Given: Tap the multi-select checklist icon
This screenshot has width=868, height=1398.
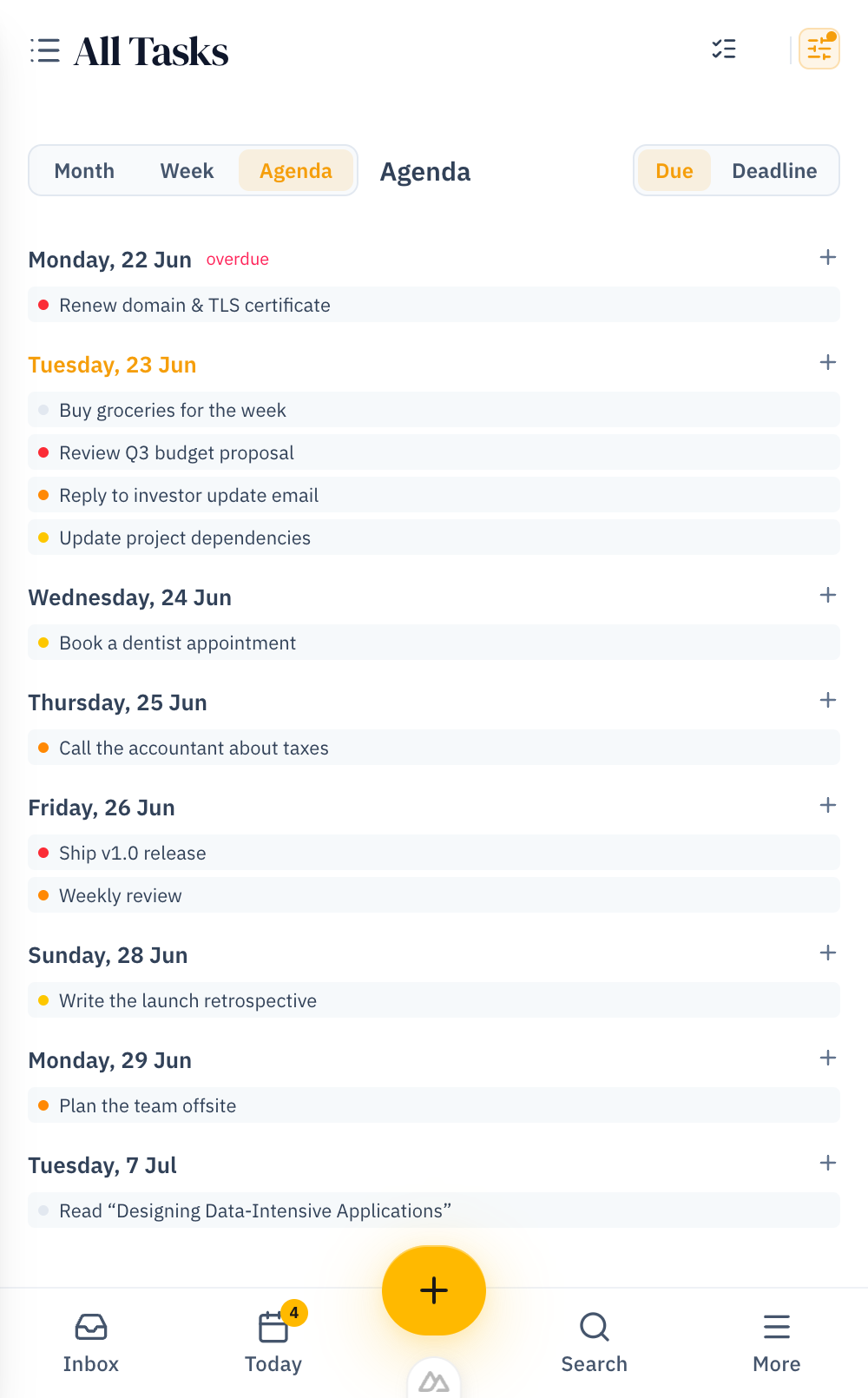Looking at the screenshot, I should point(724,49).
